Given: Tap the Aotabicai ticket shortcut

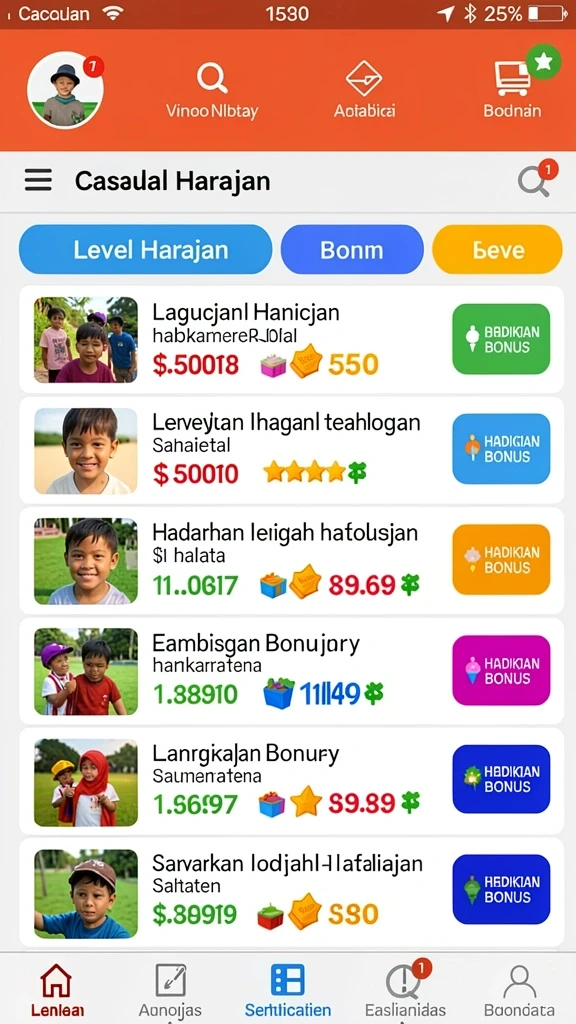Looking at the screenshot, I should 364,91.
